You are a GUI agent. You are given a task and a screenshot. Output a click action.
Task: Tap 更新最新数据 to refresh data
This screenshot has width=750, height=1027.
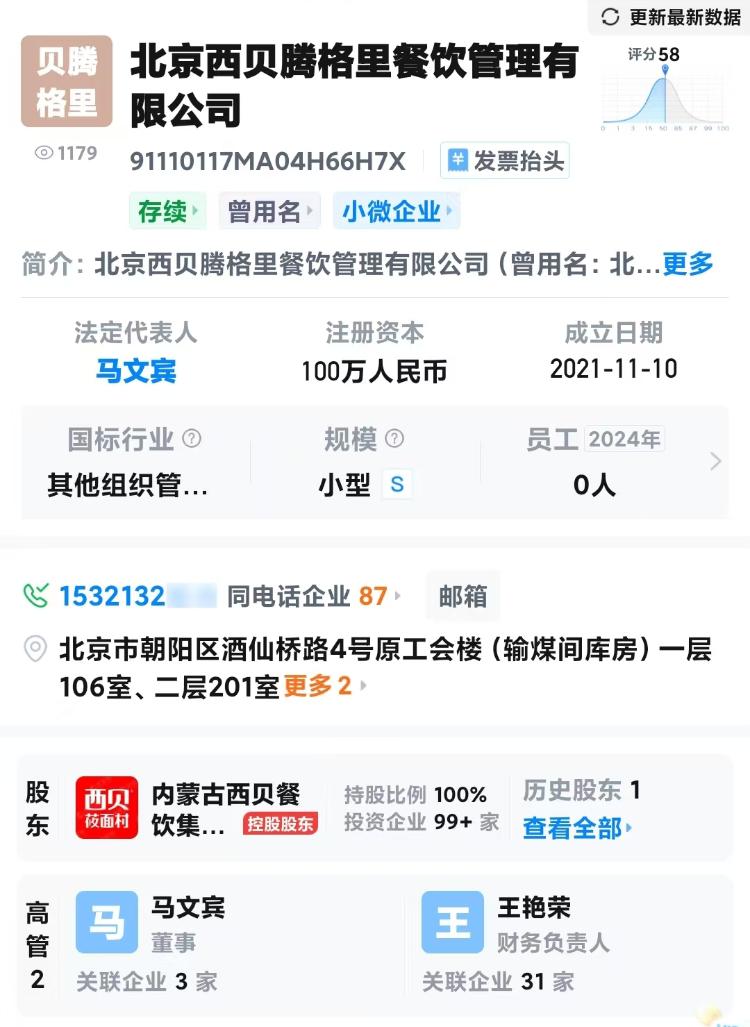tap(671, 17)
